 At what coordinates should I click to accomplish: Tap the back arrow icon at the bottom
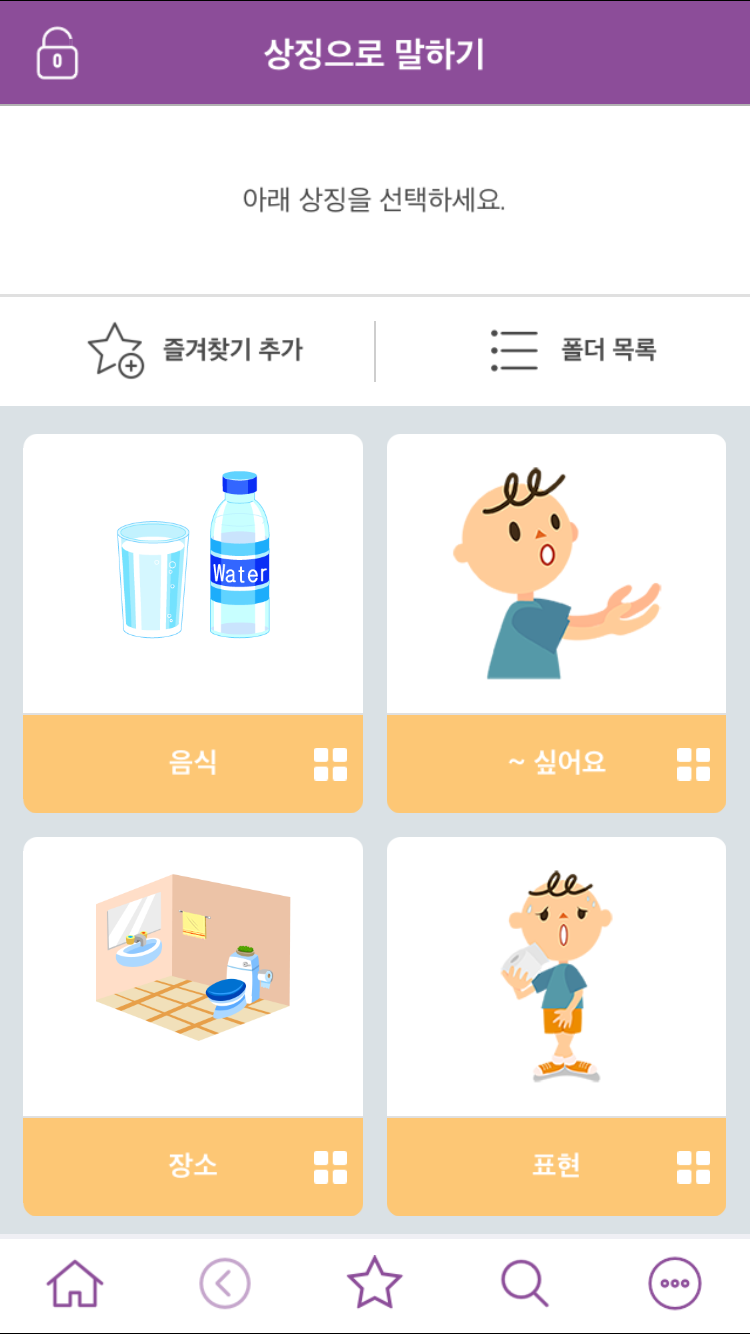click(x=224, y=1281)
